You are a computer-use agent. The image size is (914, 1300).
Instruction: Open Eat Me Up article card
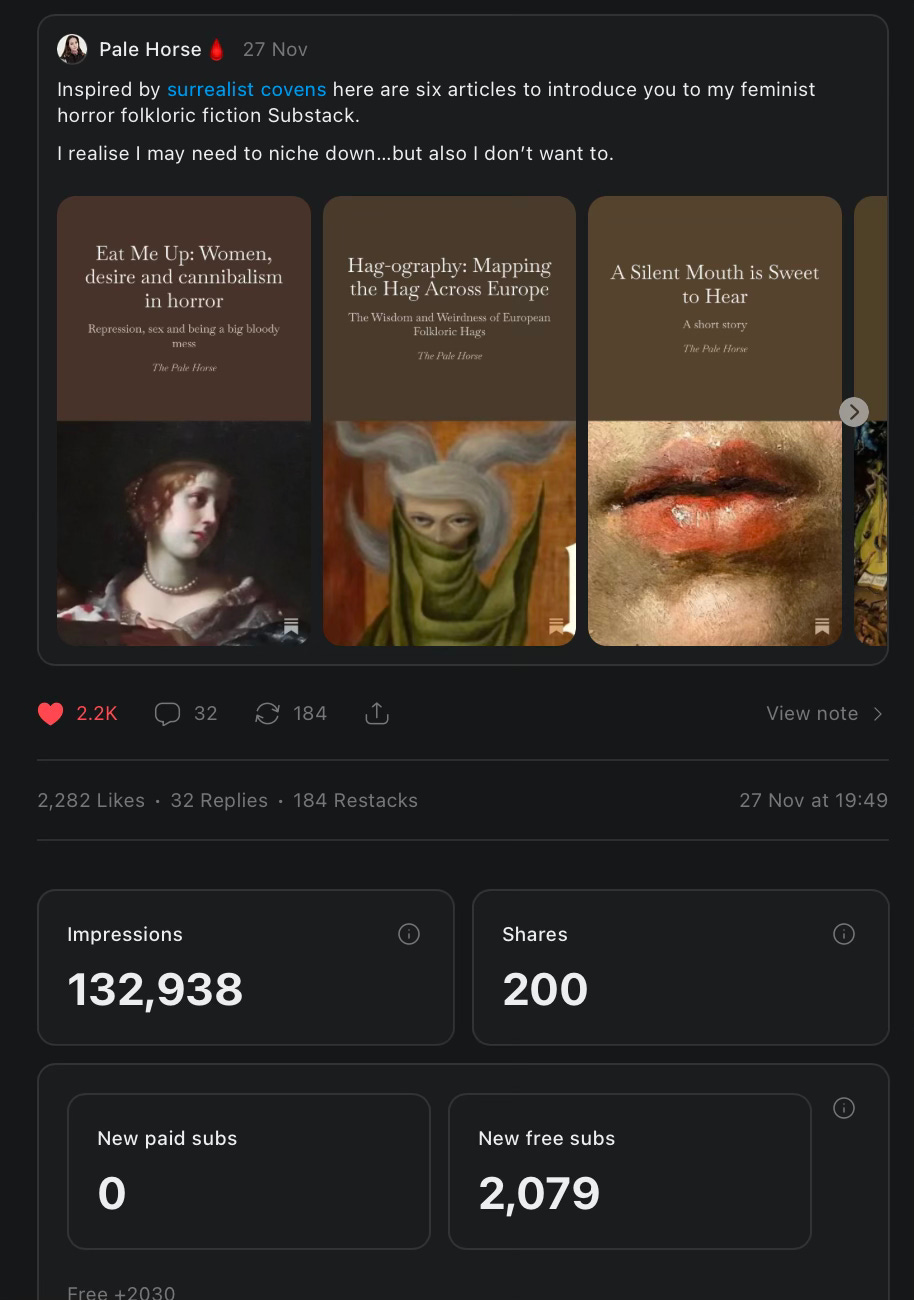[184, 421]
